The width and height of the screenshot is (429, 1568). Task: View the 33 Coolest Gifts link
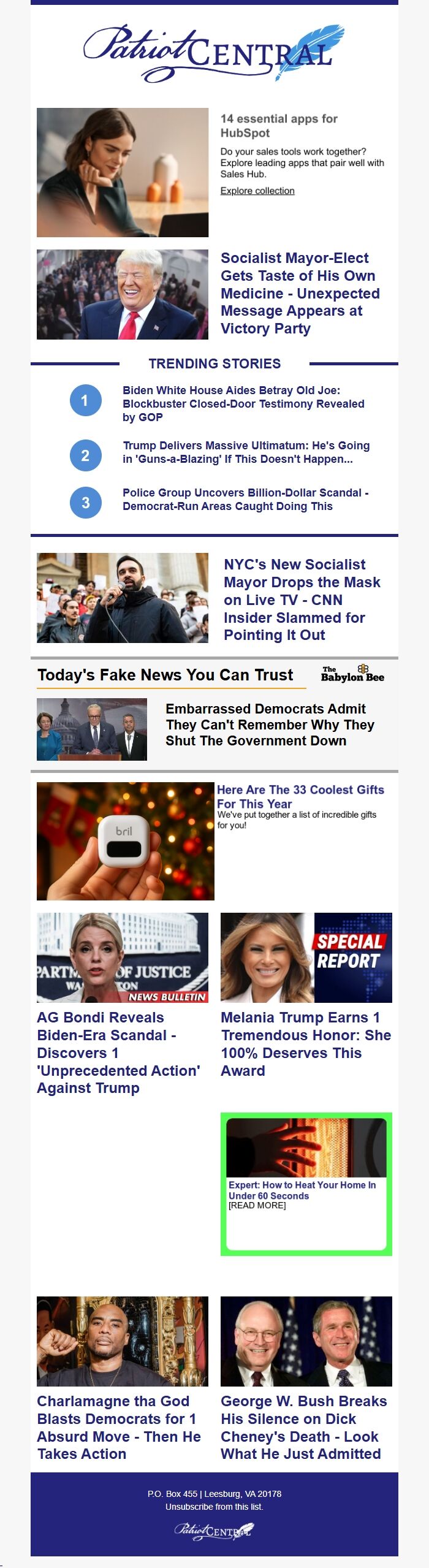point(300,796)
